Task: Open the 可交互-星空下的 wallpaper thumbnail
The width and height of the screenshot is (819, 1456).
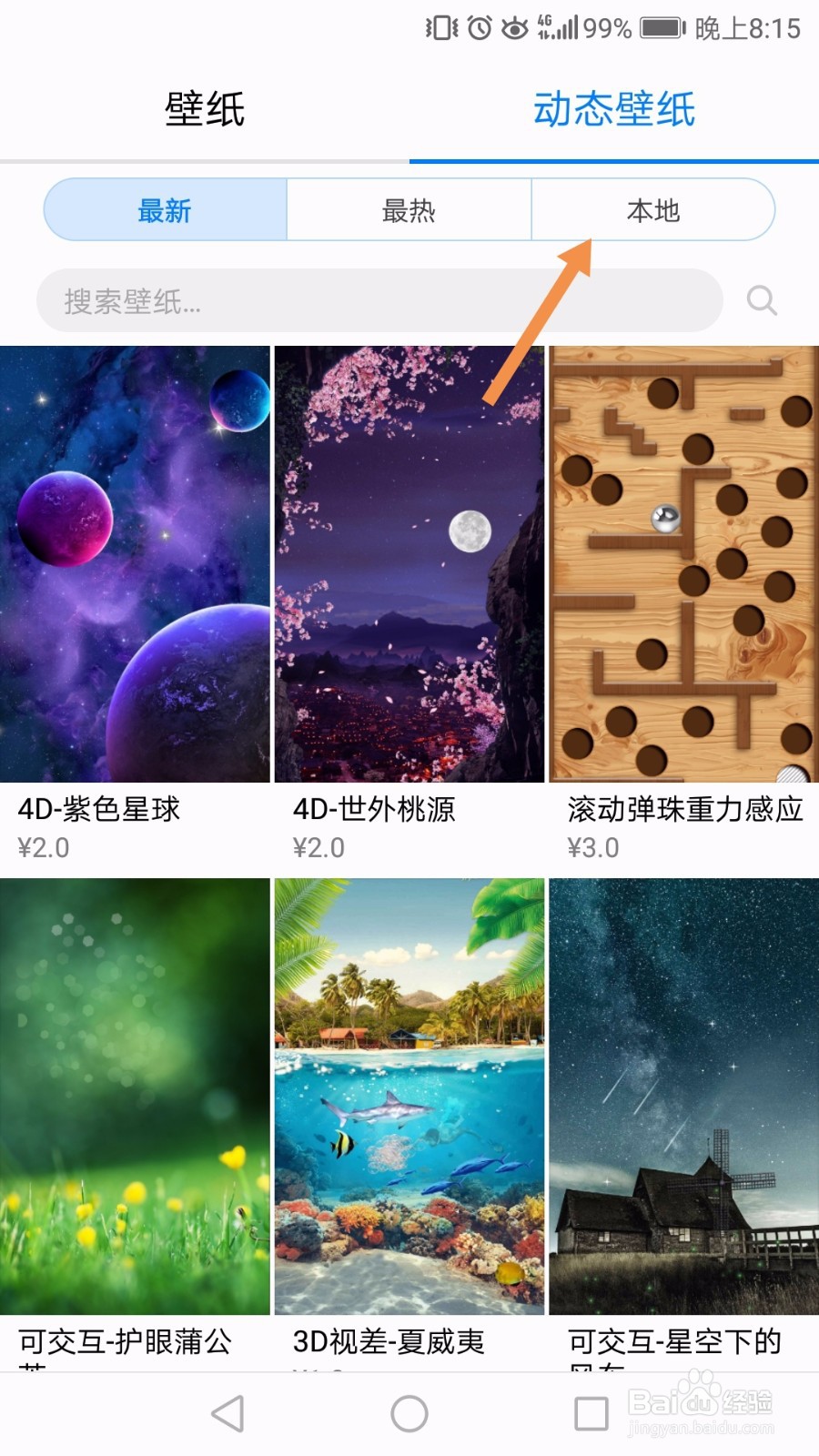Action: [x=682, y=1092]
